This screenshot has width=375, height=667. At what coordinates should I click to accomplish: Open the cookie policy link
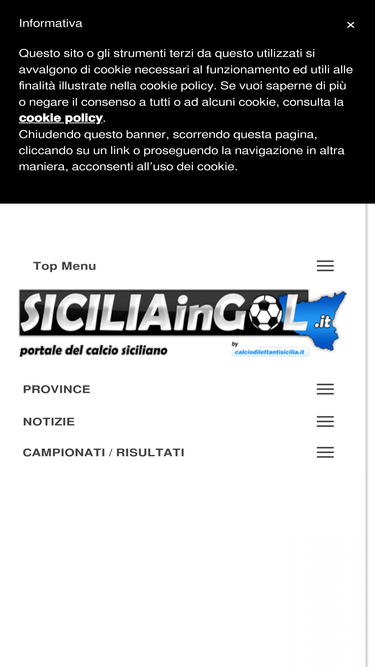tap(60, 118)
